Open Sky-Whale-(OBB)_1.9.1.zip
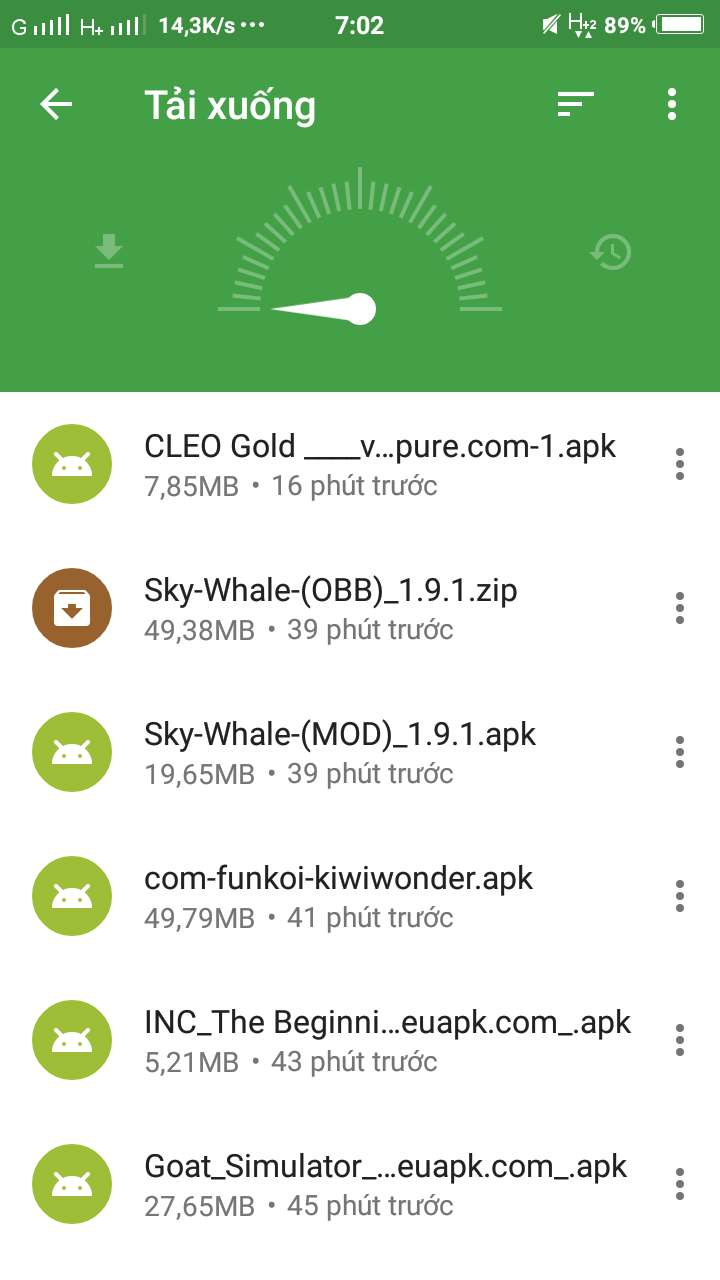 point(330,608)
